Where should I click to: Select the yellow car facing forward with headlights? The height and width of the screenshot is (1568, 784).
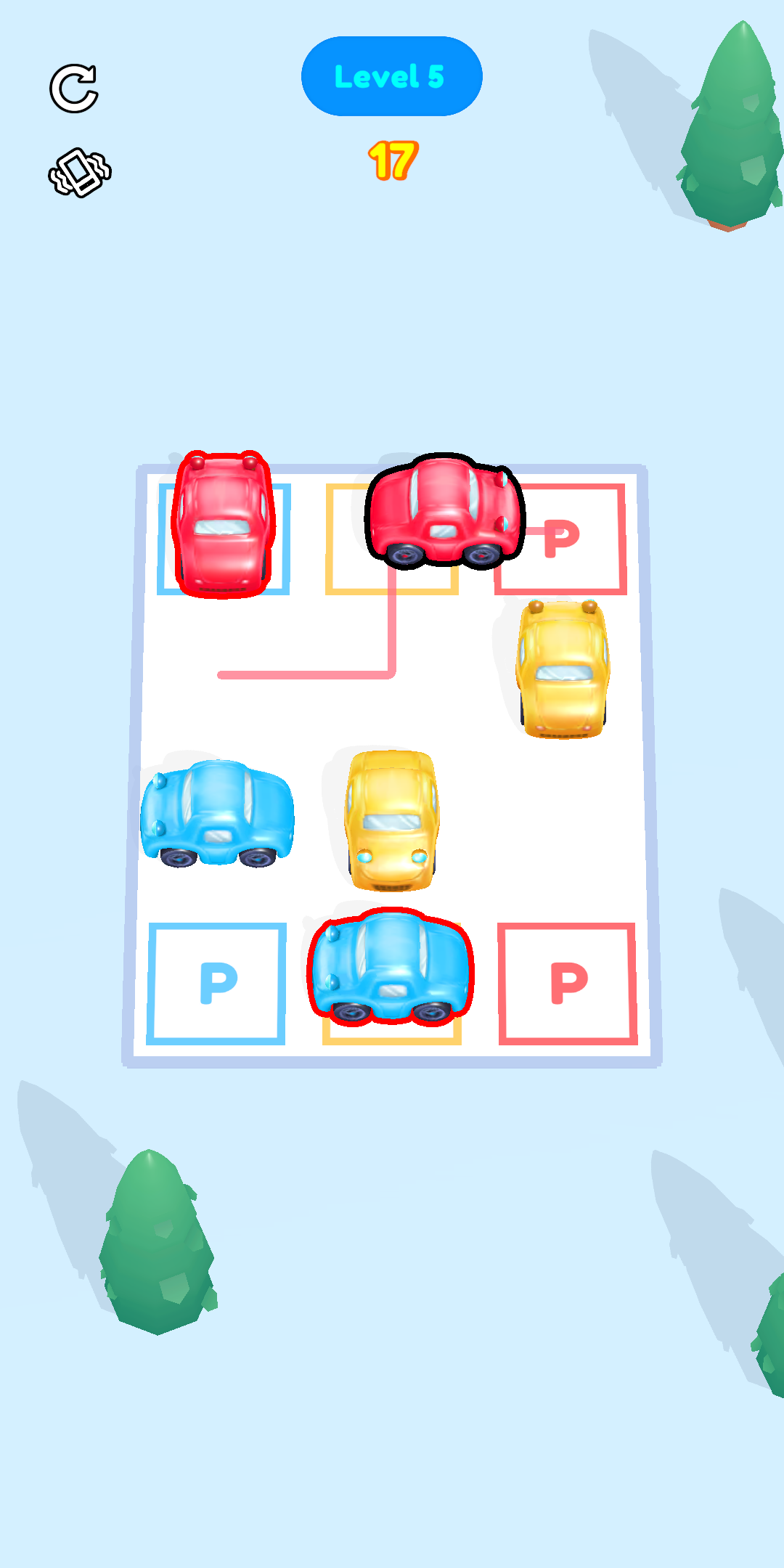click(x=392, y=820)
